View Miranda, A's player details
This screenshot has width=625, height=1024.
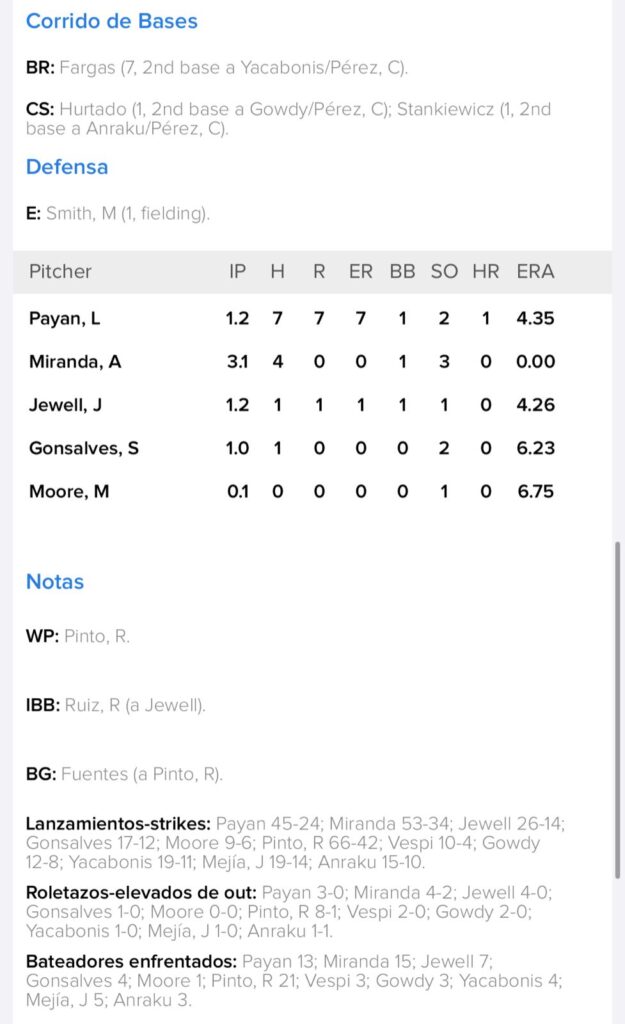click(75, 362)
